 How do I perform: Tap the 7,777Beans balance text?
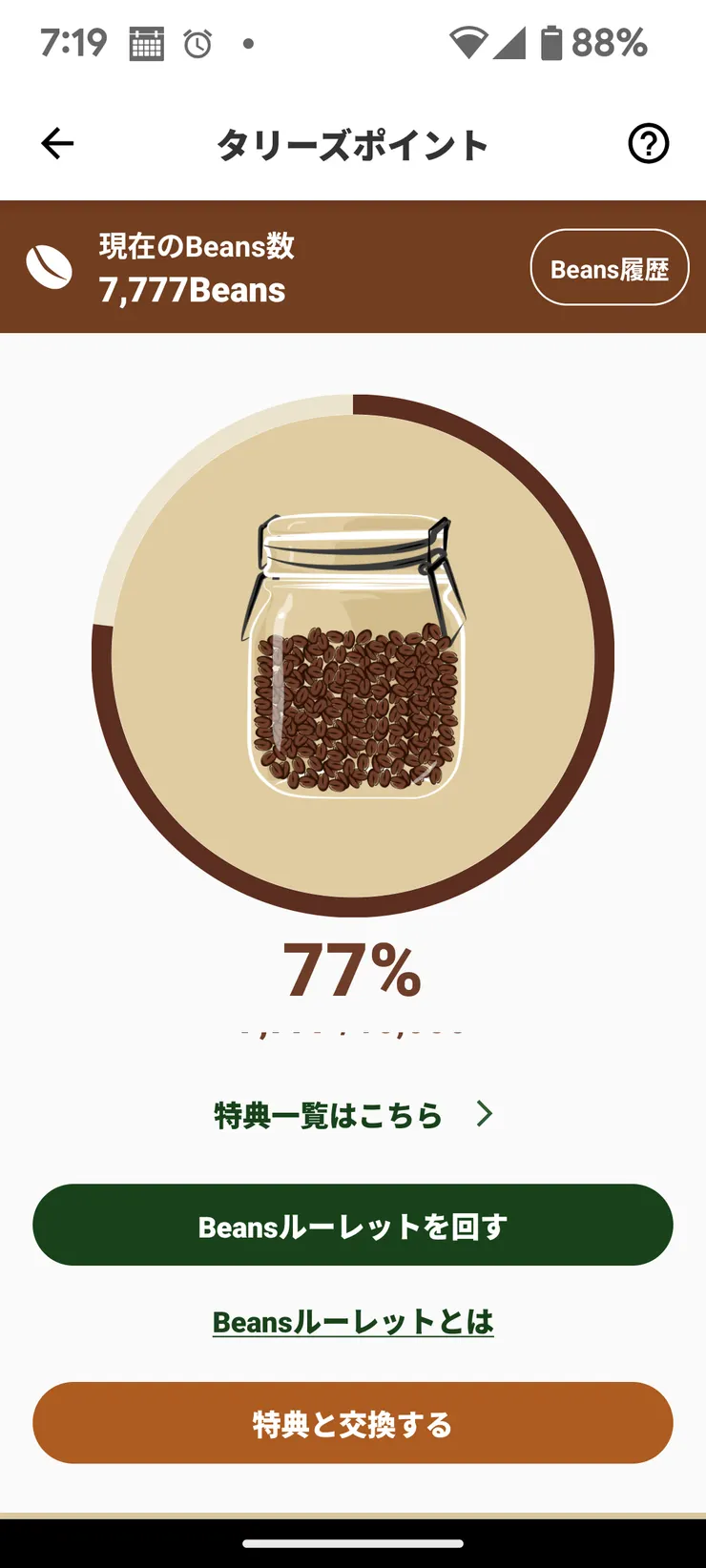click(193, 291)
